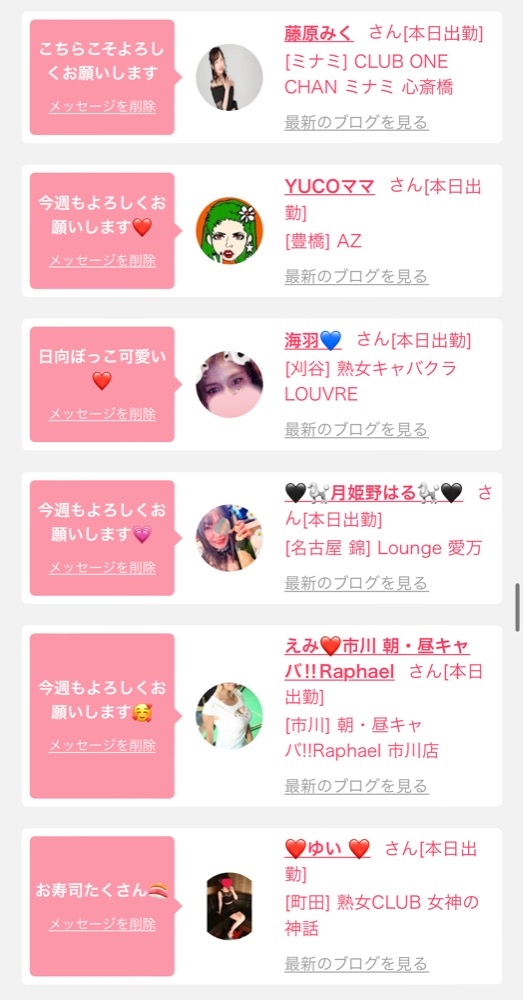
Task: View ゆい's latest blog
Action: click(x=356, y=963)
